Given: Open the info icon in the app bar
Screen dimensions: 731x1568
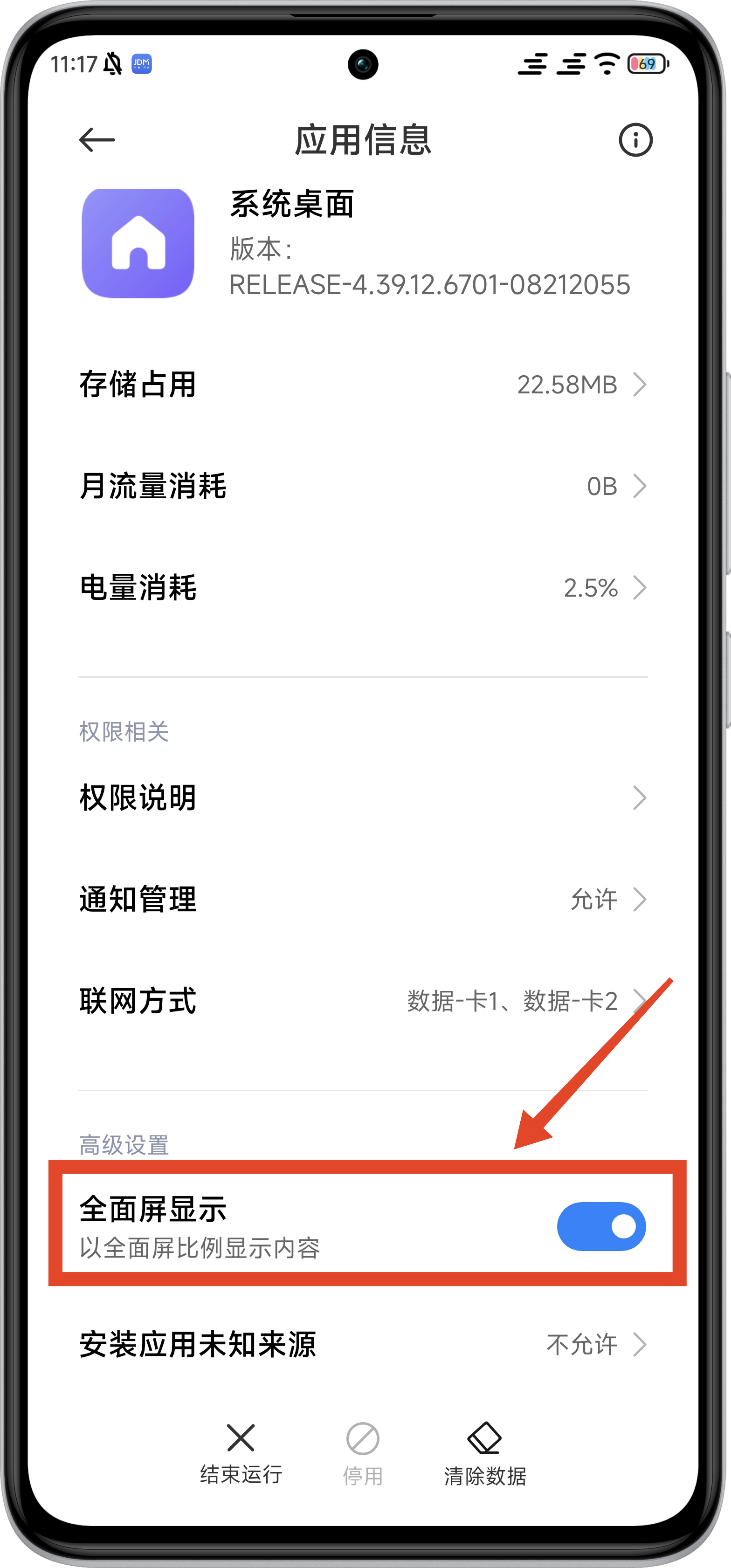Looking at the screenshot, I should [x=635, y=140].
